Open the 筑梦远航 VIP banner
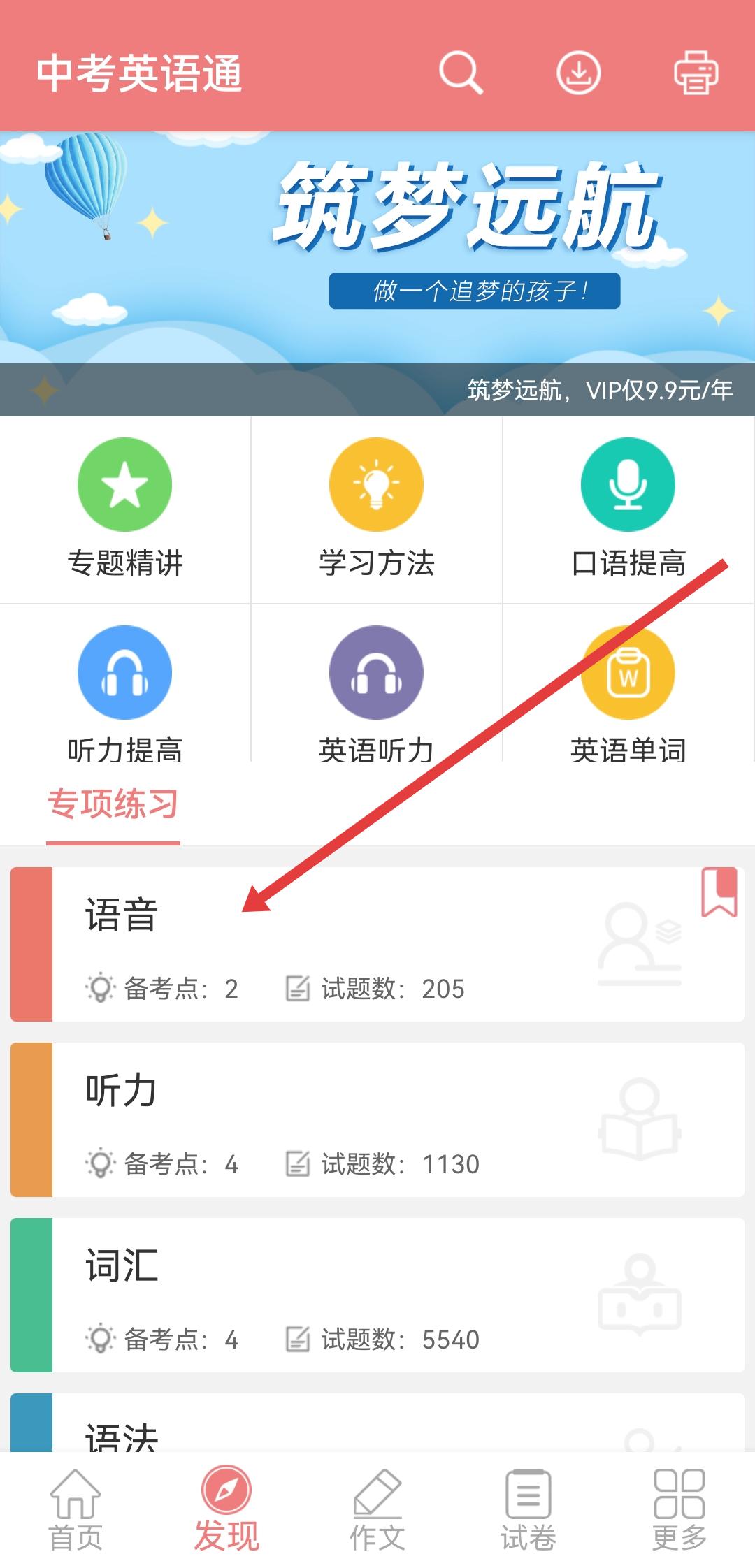Viewport: 755px width, 1568px height. tap(377, 273)
